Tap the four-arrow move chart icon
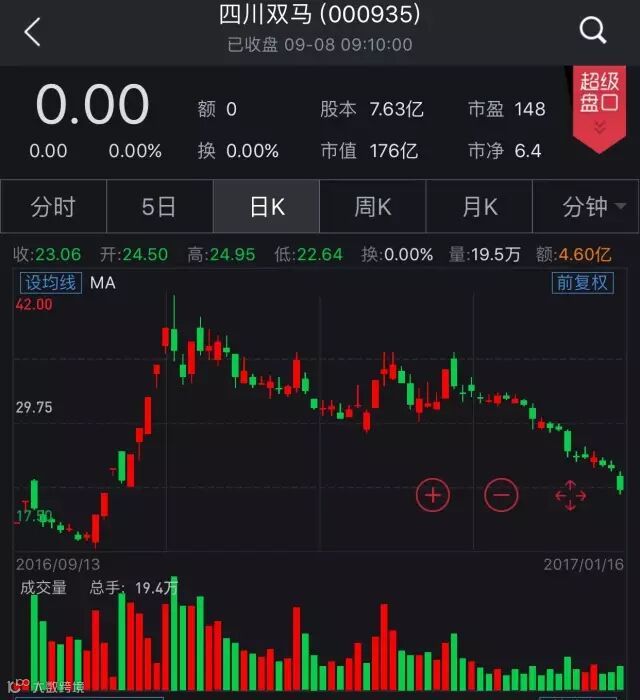640x700 pixels. coord(570,494)
